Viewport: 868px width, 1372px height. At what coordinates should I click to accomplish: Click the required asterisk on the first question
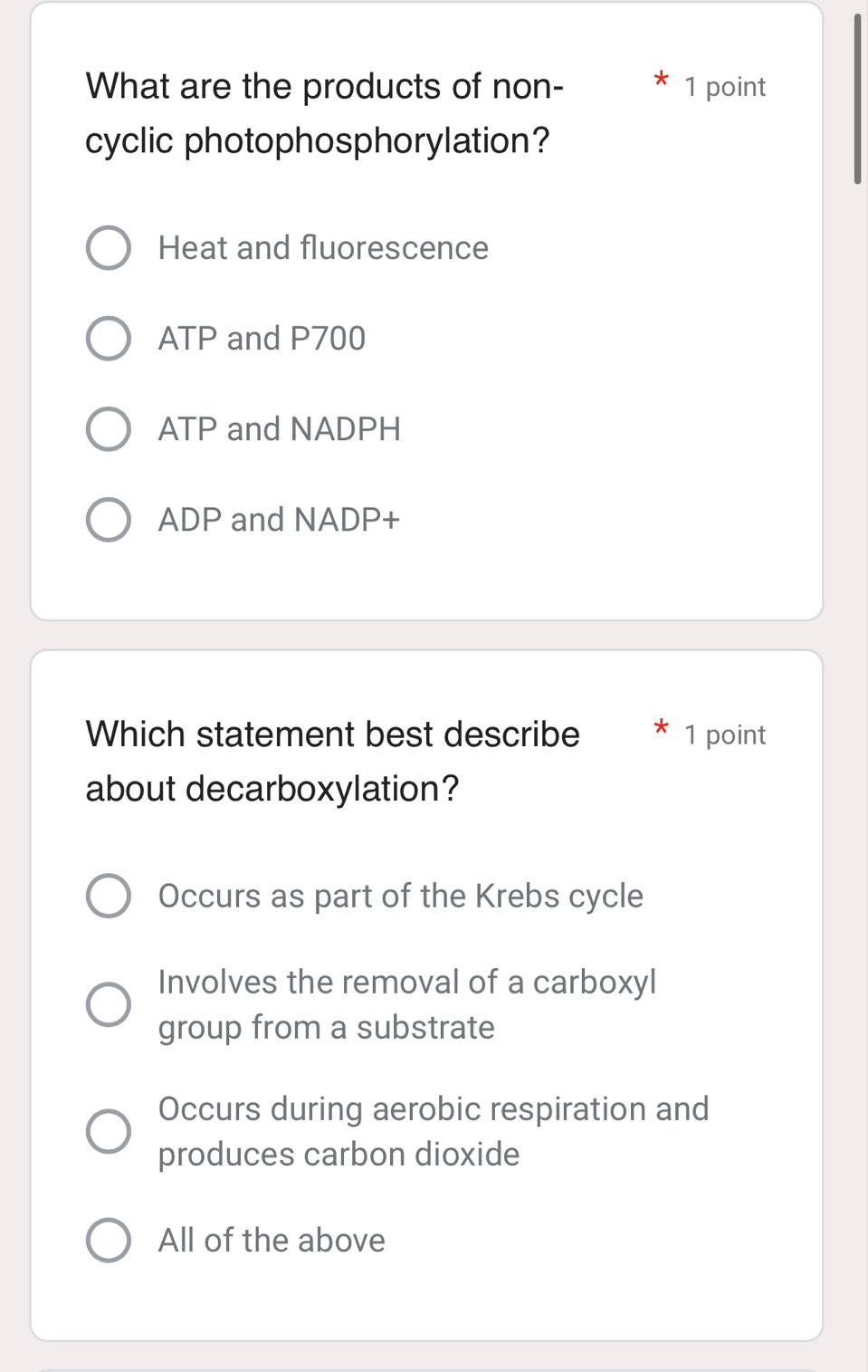coord(662,82)
